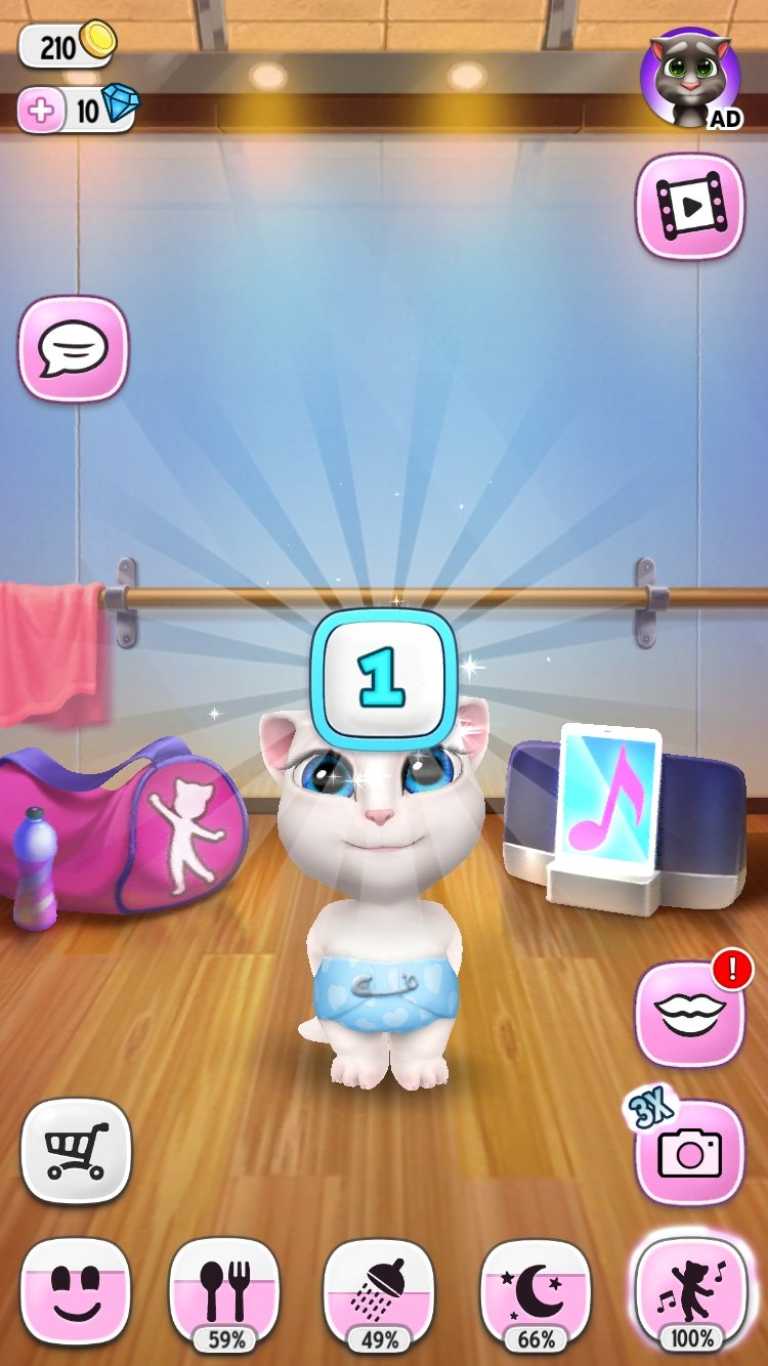This screenshot has width=768, height=1366.
Task: Open the lips makeup button
Action: pos(690,1013)
